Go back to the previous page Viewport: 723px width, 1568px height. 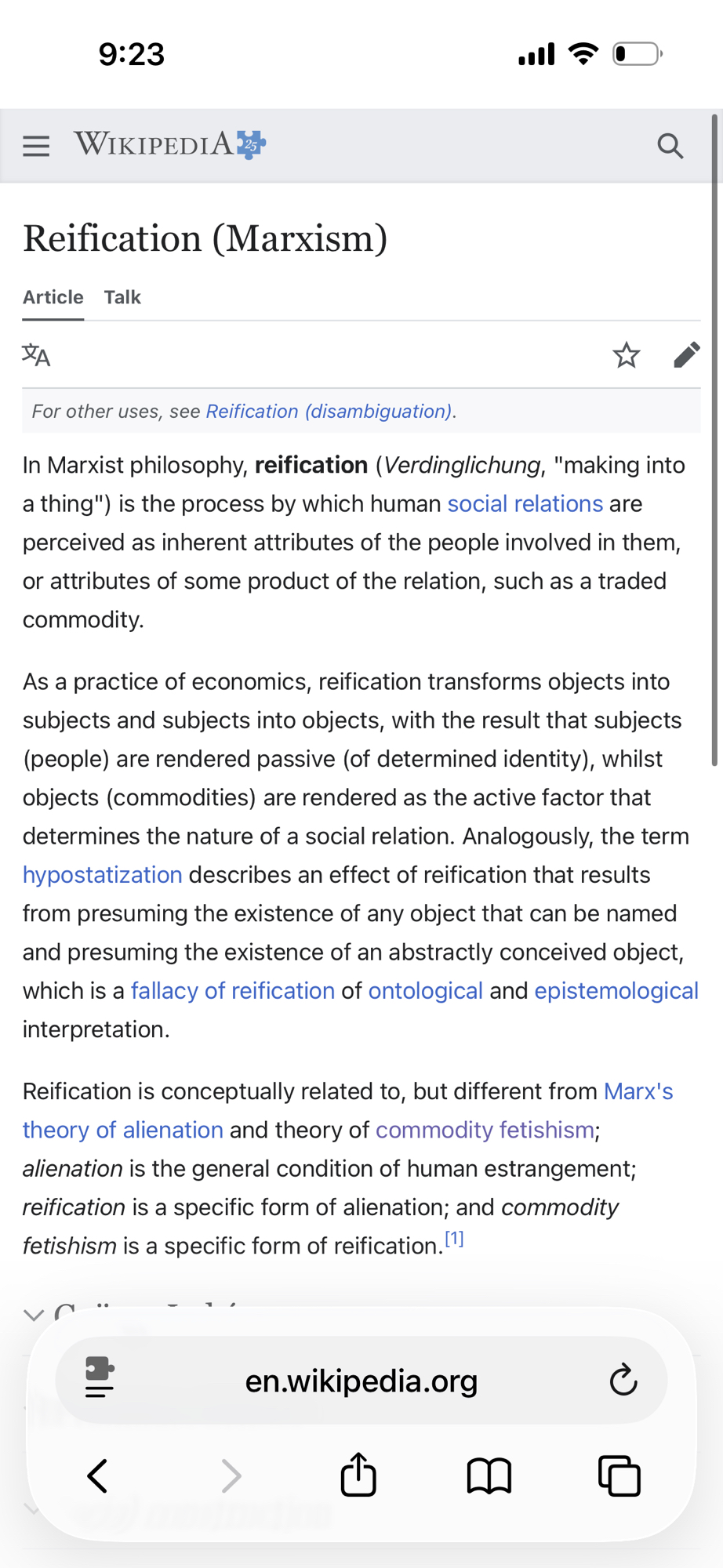[98, 1476]
